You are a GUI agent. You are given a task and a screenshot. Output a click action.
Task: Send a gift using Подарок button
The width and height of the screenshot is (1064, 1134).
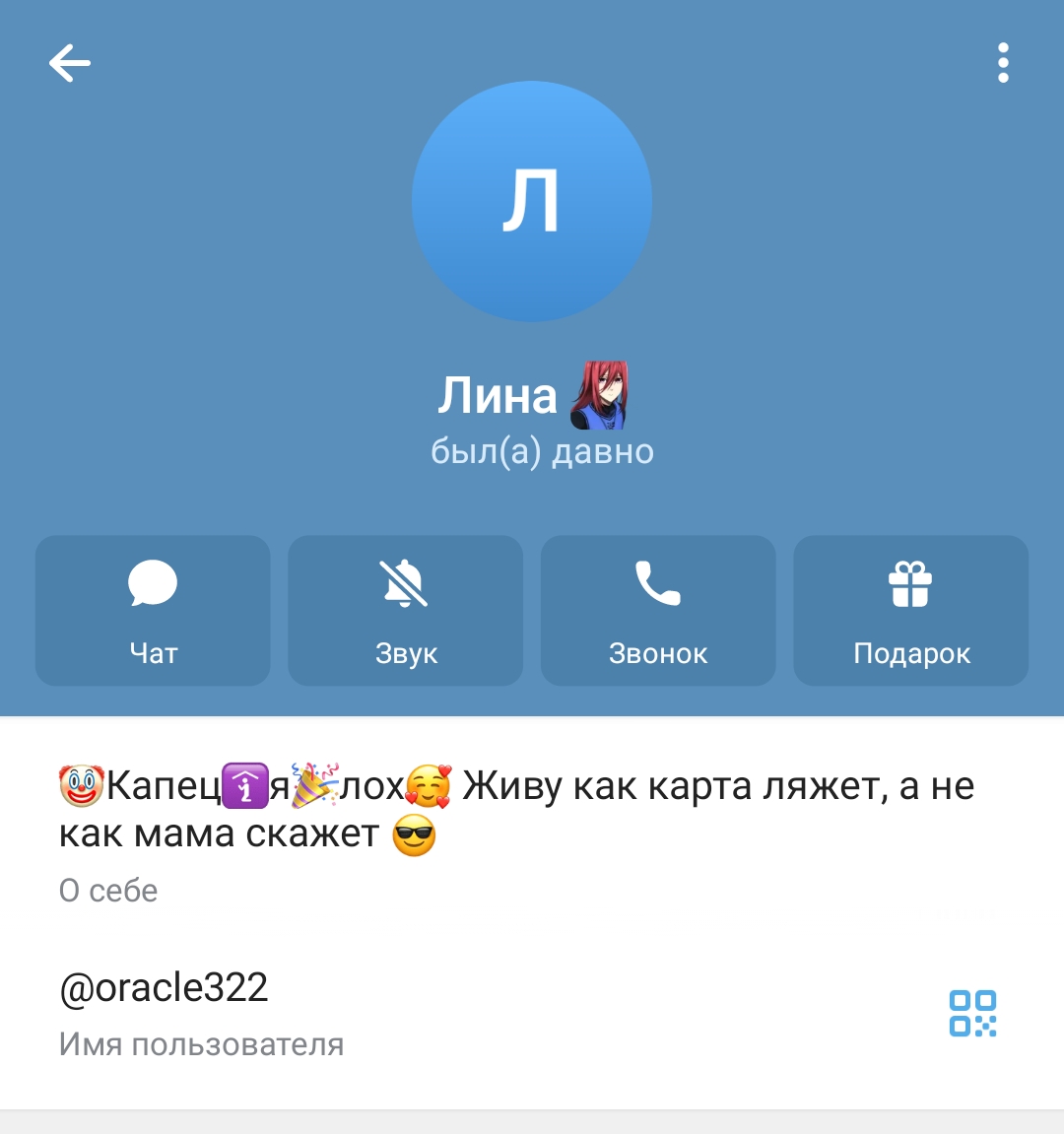pyautogui.click(x=911, y=610)
